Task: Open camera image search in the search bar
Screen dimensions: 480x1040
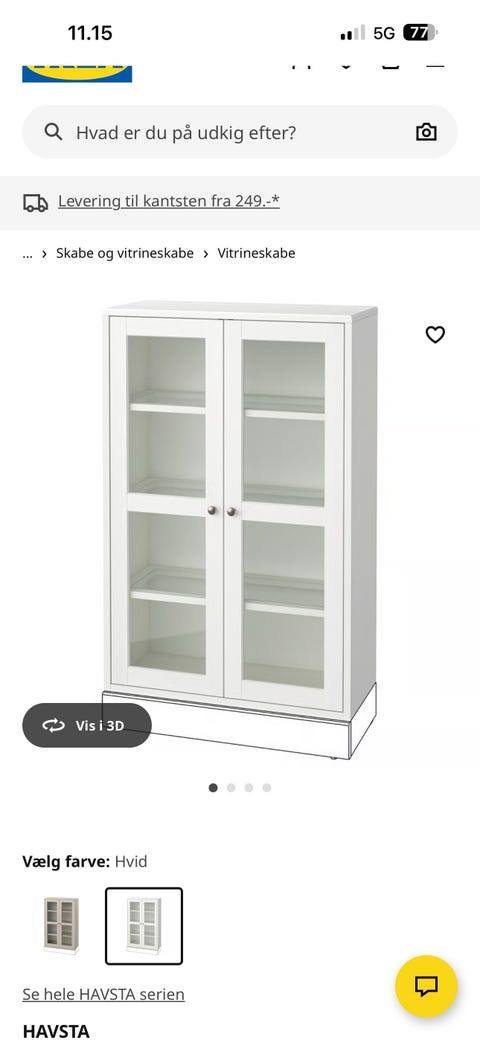Action: tap(426, 132)
